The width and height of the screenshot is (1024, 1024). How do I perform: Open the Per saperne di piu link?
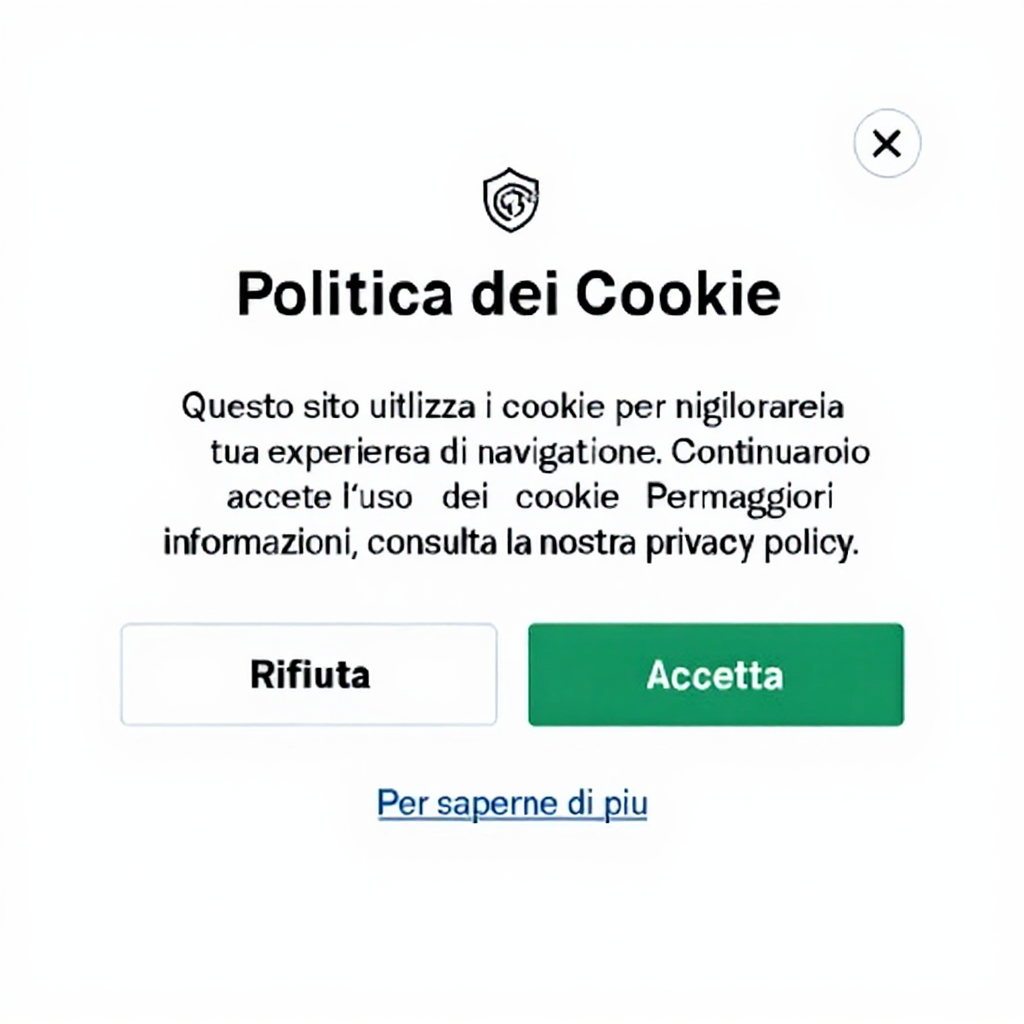512,803
